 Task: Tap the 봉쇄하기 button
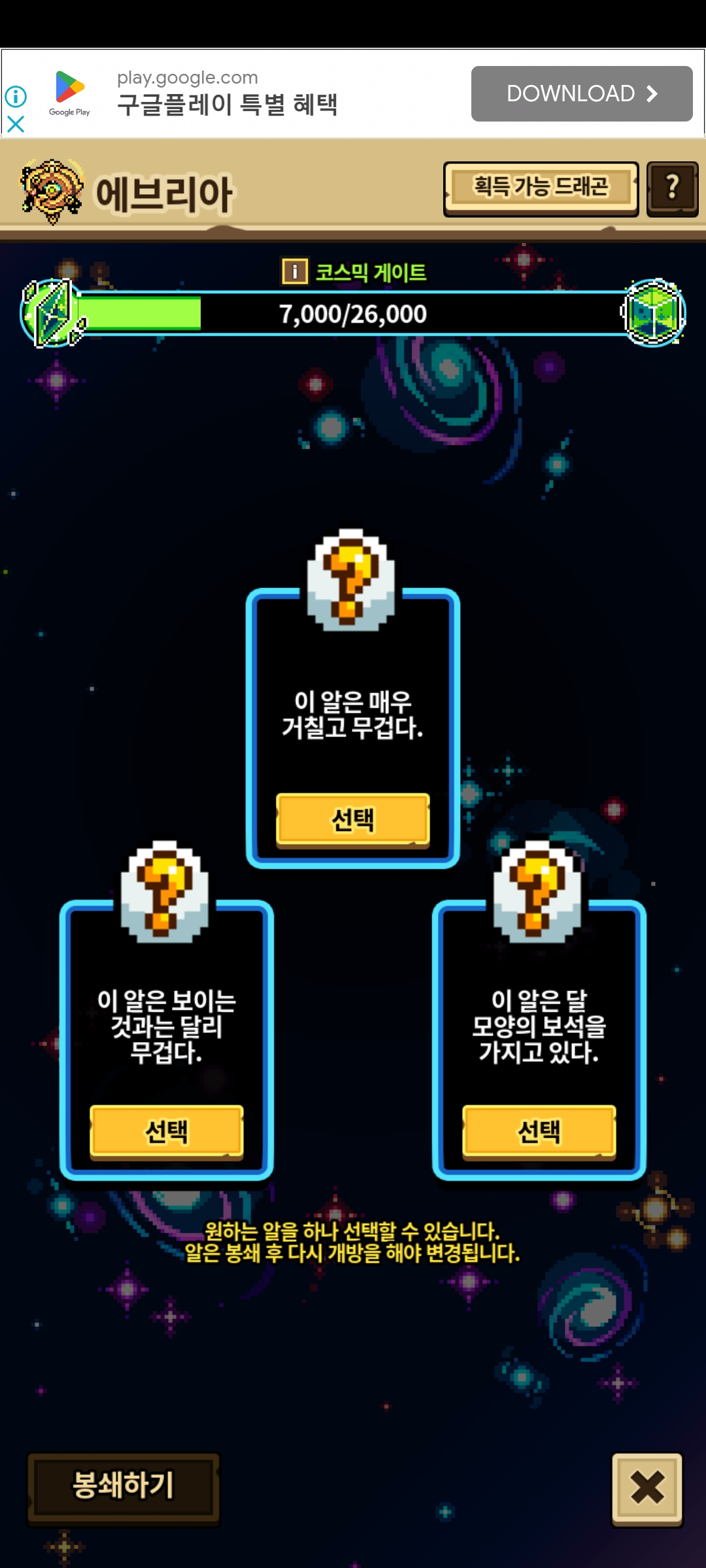point(123,1486)
